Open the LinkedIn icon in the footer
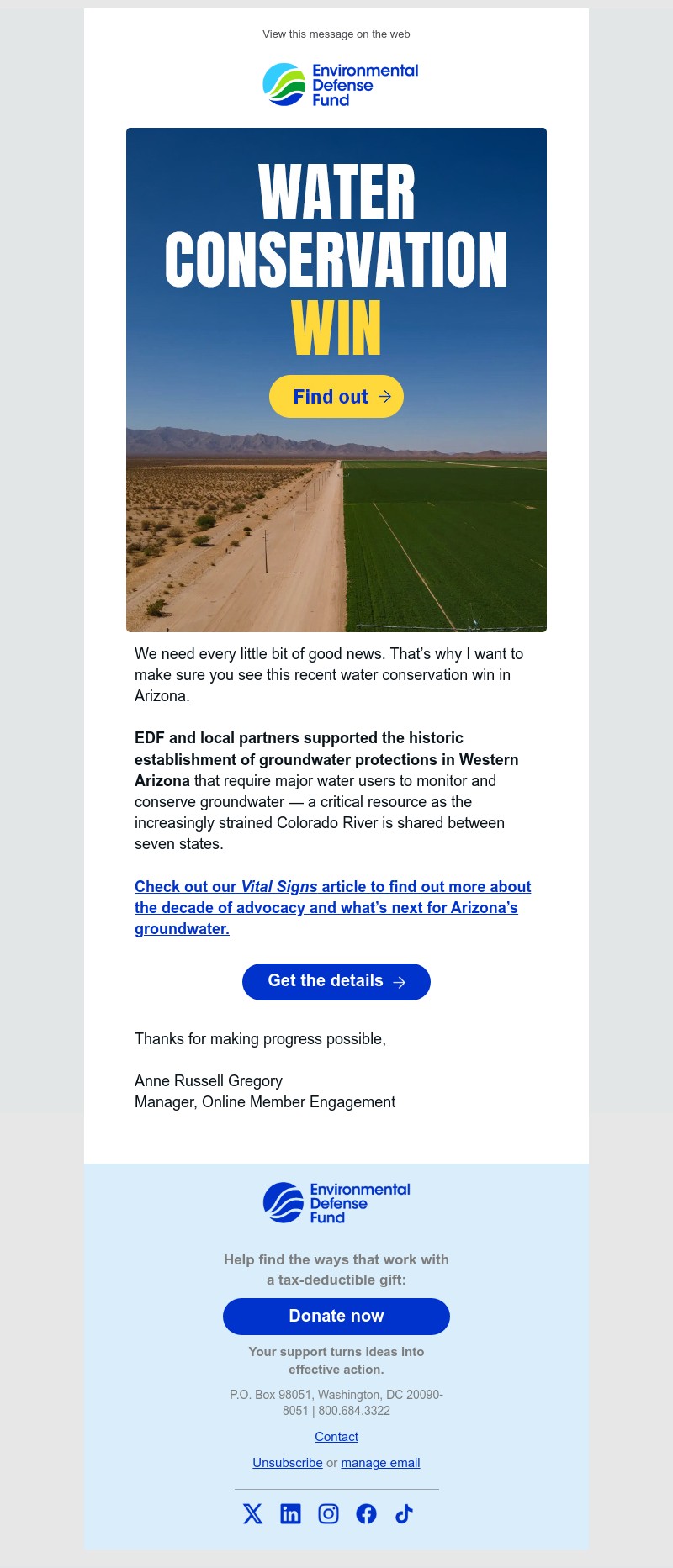Viewport: 673px width, 1568px height. [290, 1513]
